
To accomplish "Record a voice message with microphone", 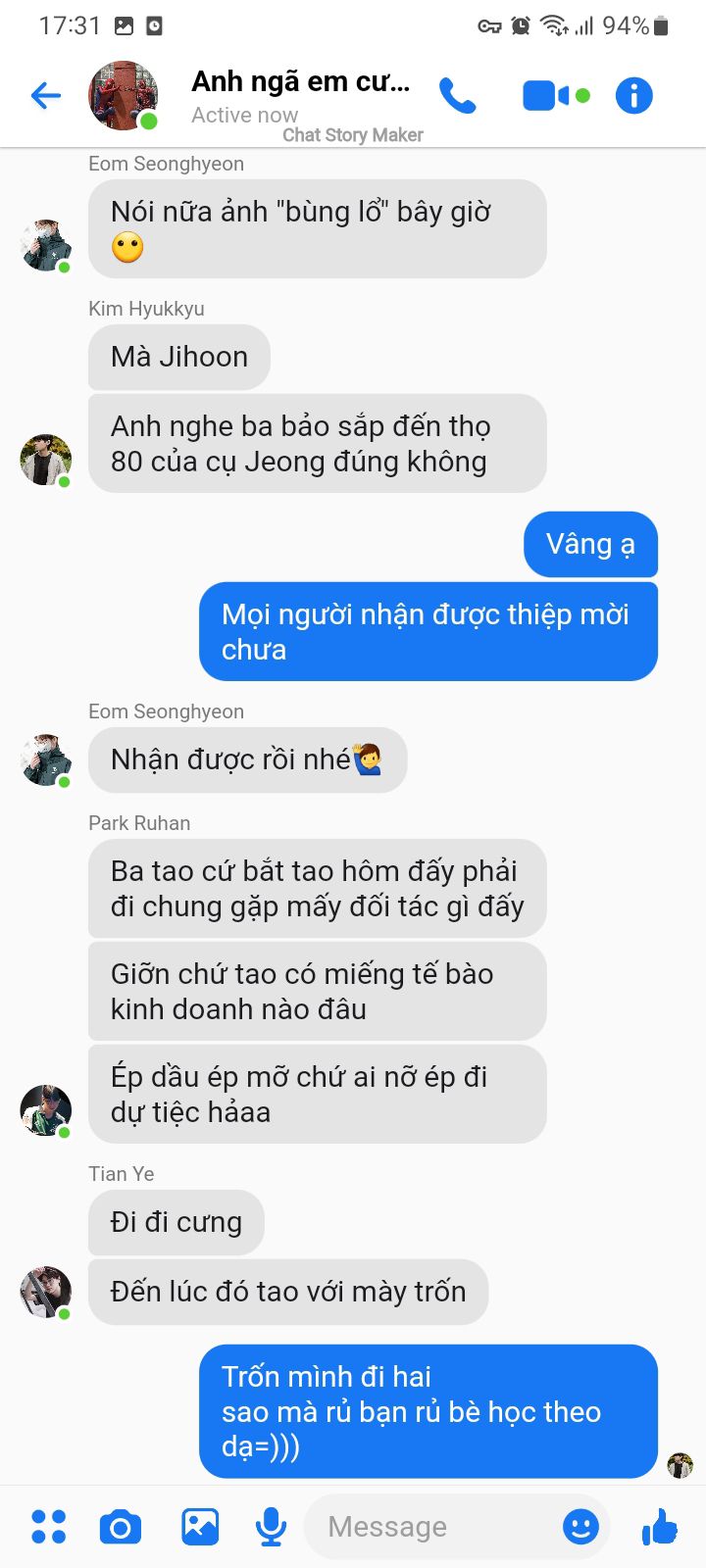I will pos(271,1526).
